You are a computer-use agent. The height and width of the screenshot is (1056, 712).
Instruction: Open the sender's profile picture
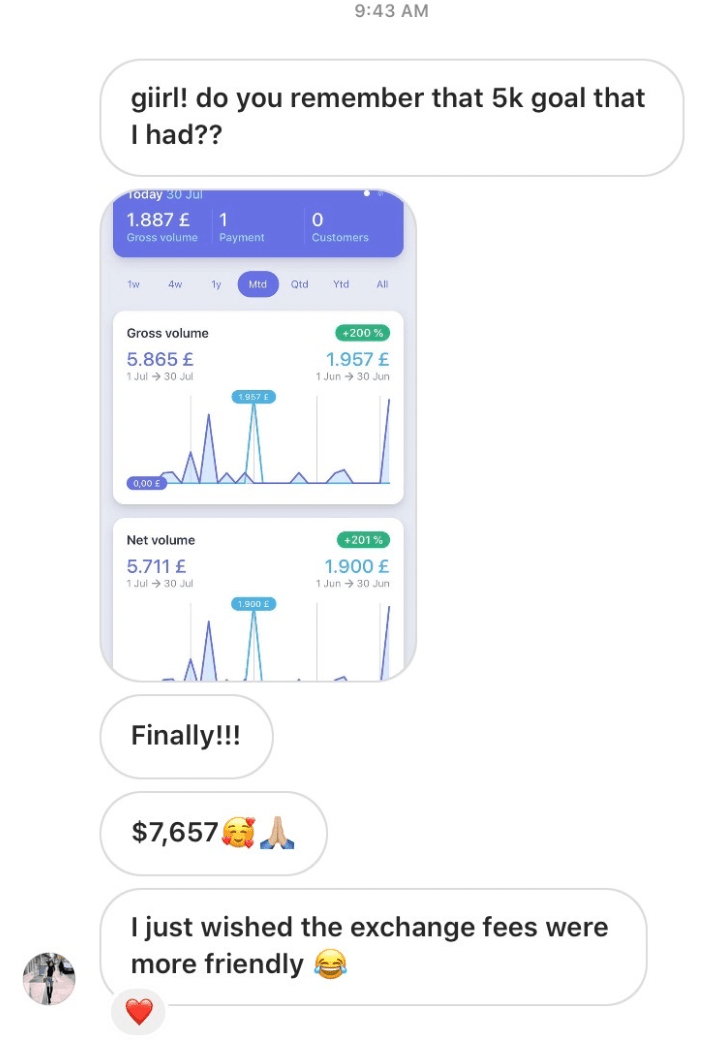tap(49, 977)
